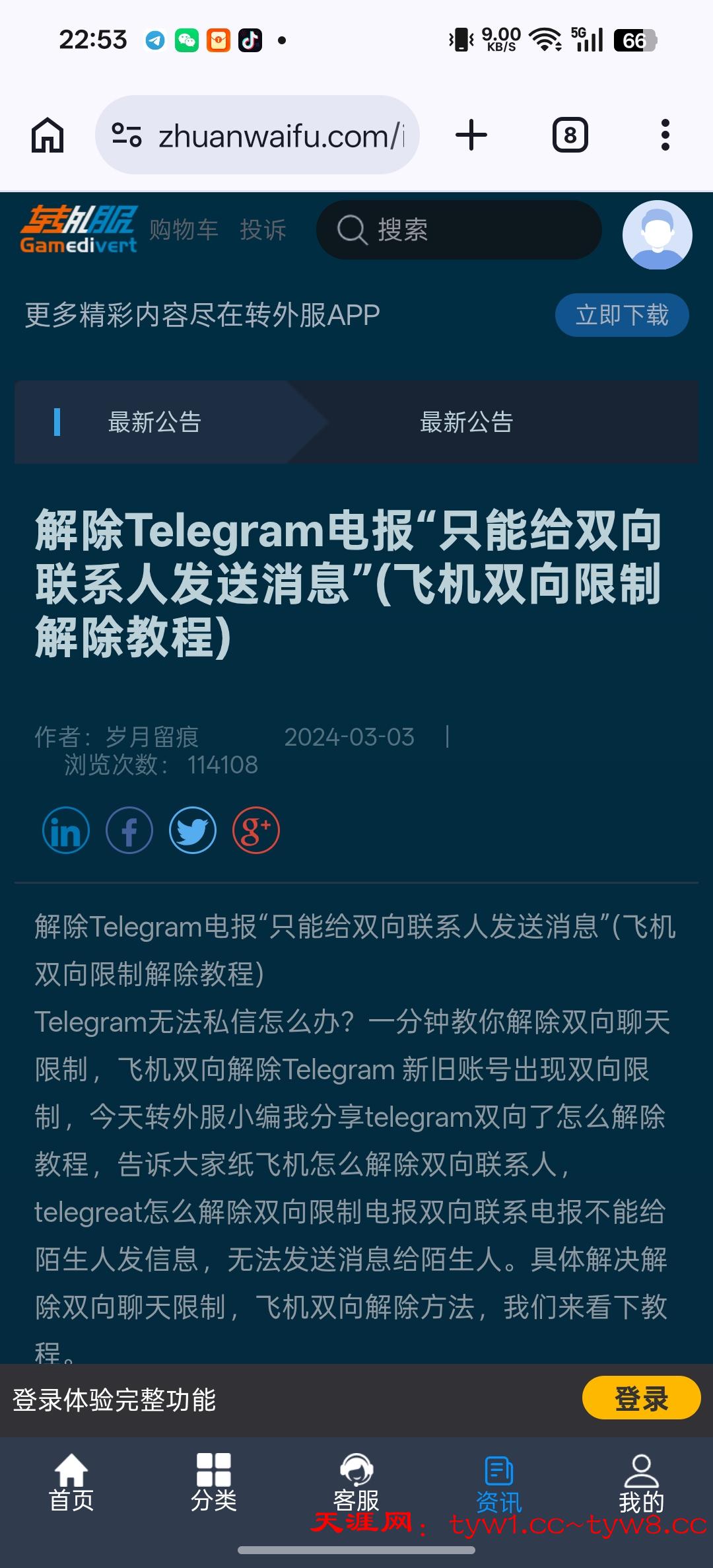Switch to the 首页 home tab
This screenshot has height=1568, width=713.
pyautogui.click(x=71, y=1483)
